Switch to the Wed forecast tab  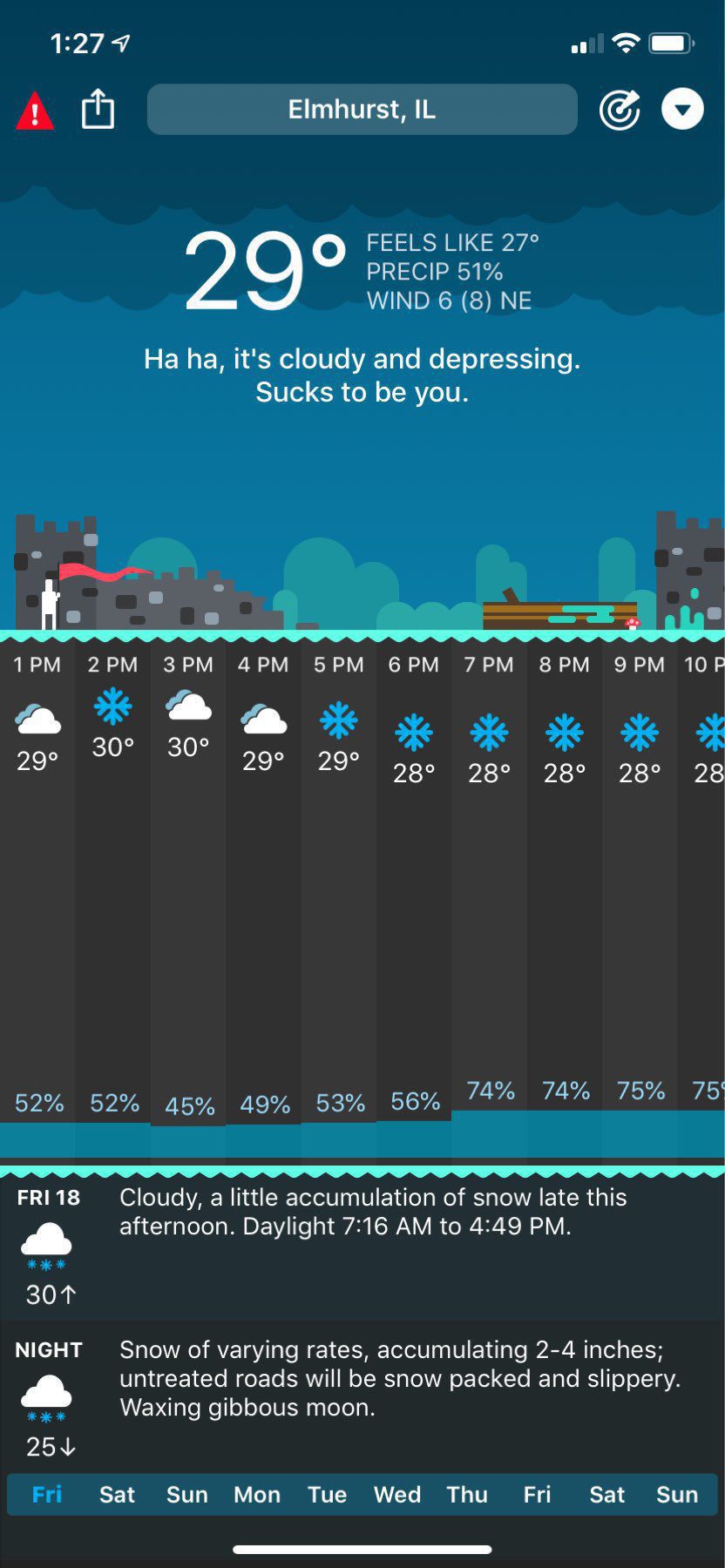click(397, 1495)
